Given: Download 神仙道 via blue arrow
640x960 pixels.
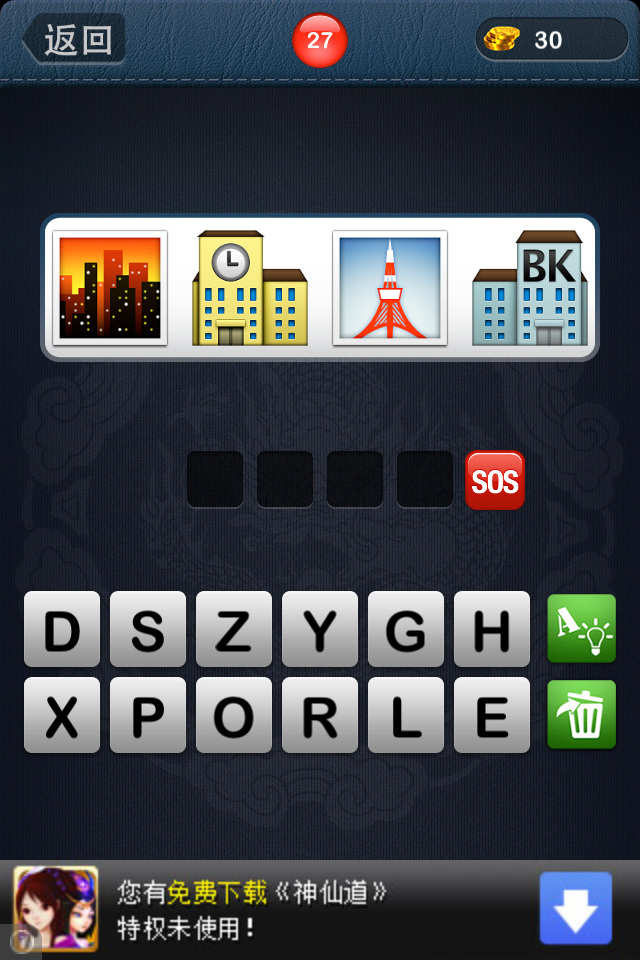Looking at the screenshot, I should coord(575,908).
